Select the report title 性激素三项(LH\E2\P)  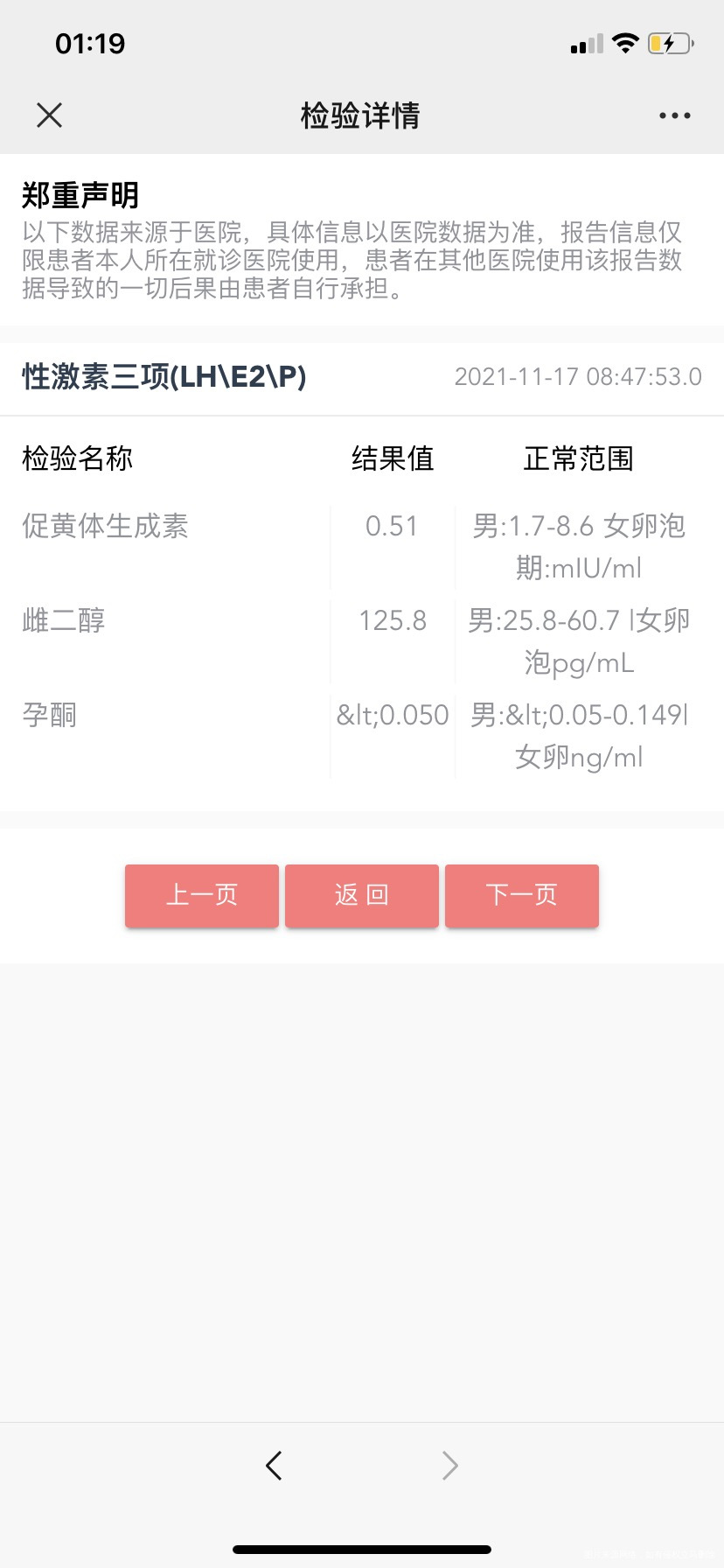pos(162,376)
